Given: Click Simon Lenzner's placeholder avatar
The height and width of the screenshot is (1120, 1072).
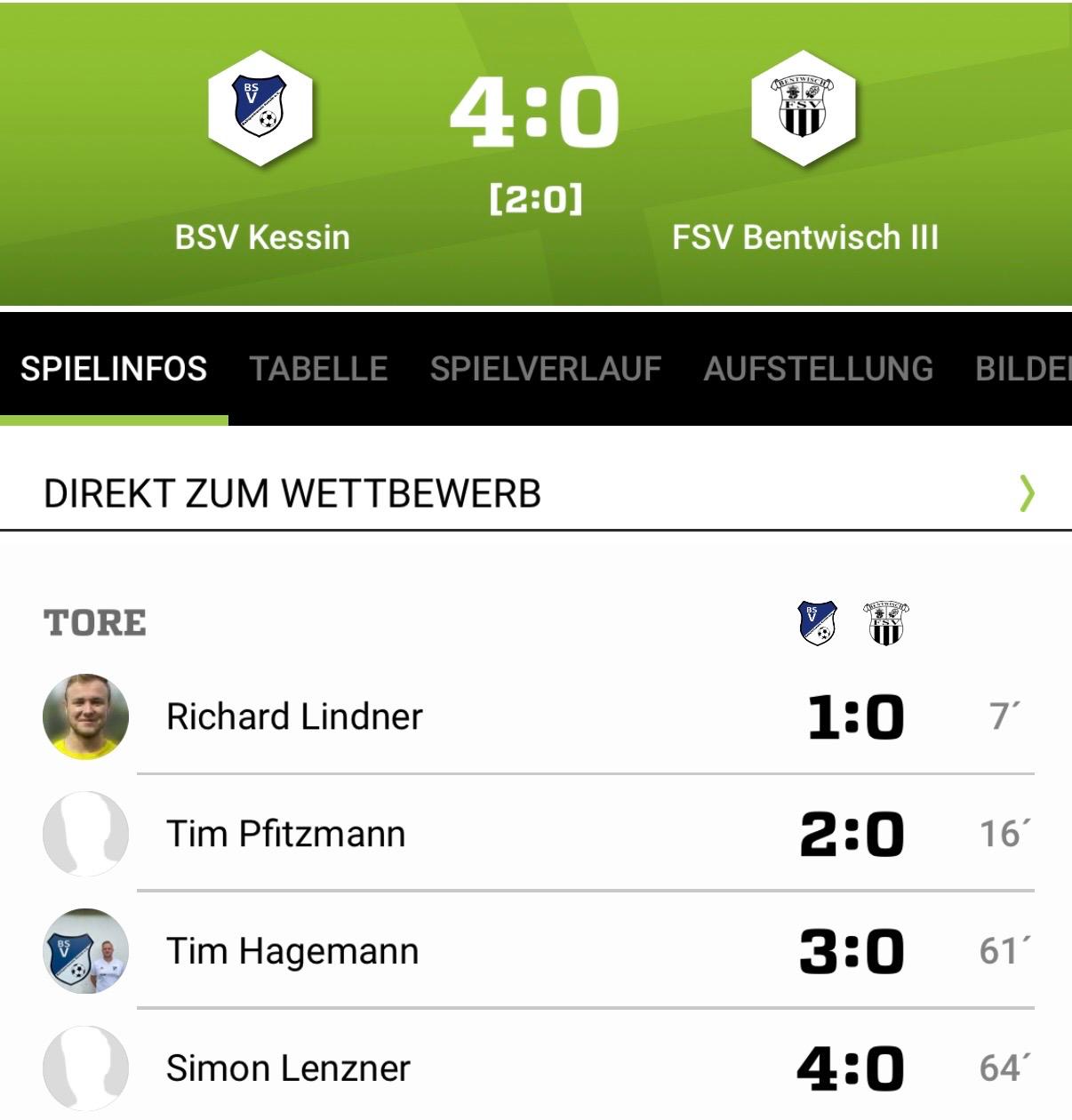Looking at the screenshot, I should click(86, 1068).
